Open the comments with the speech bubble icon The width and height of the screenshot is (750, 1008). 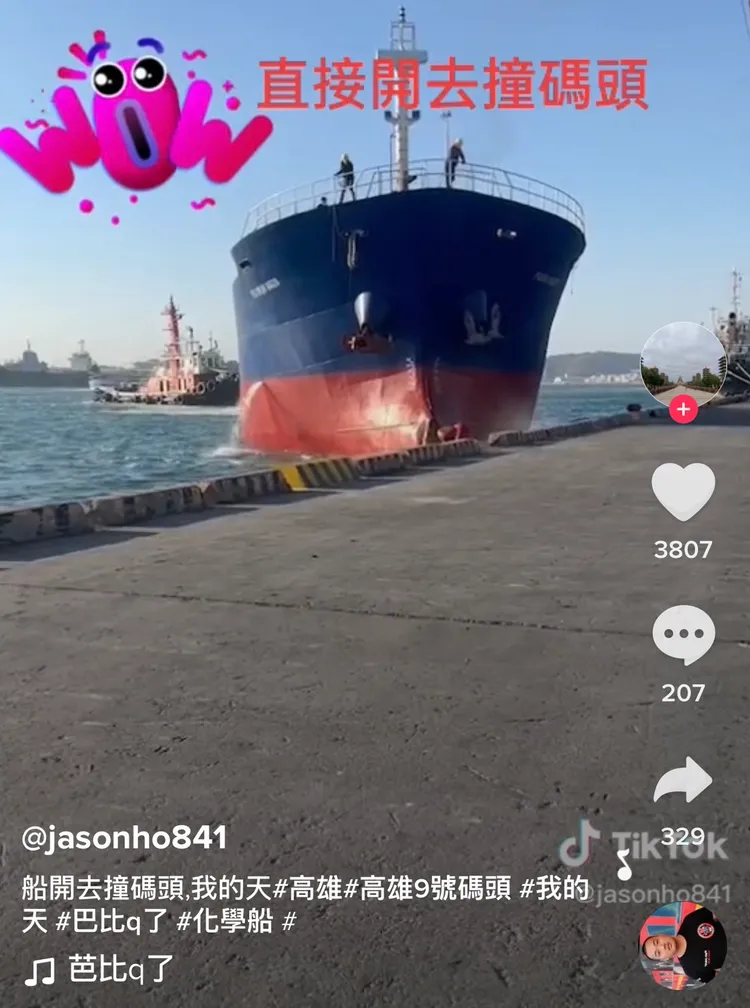pos(683,635)
